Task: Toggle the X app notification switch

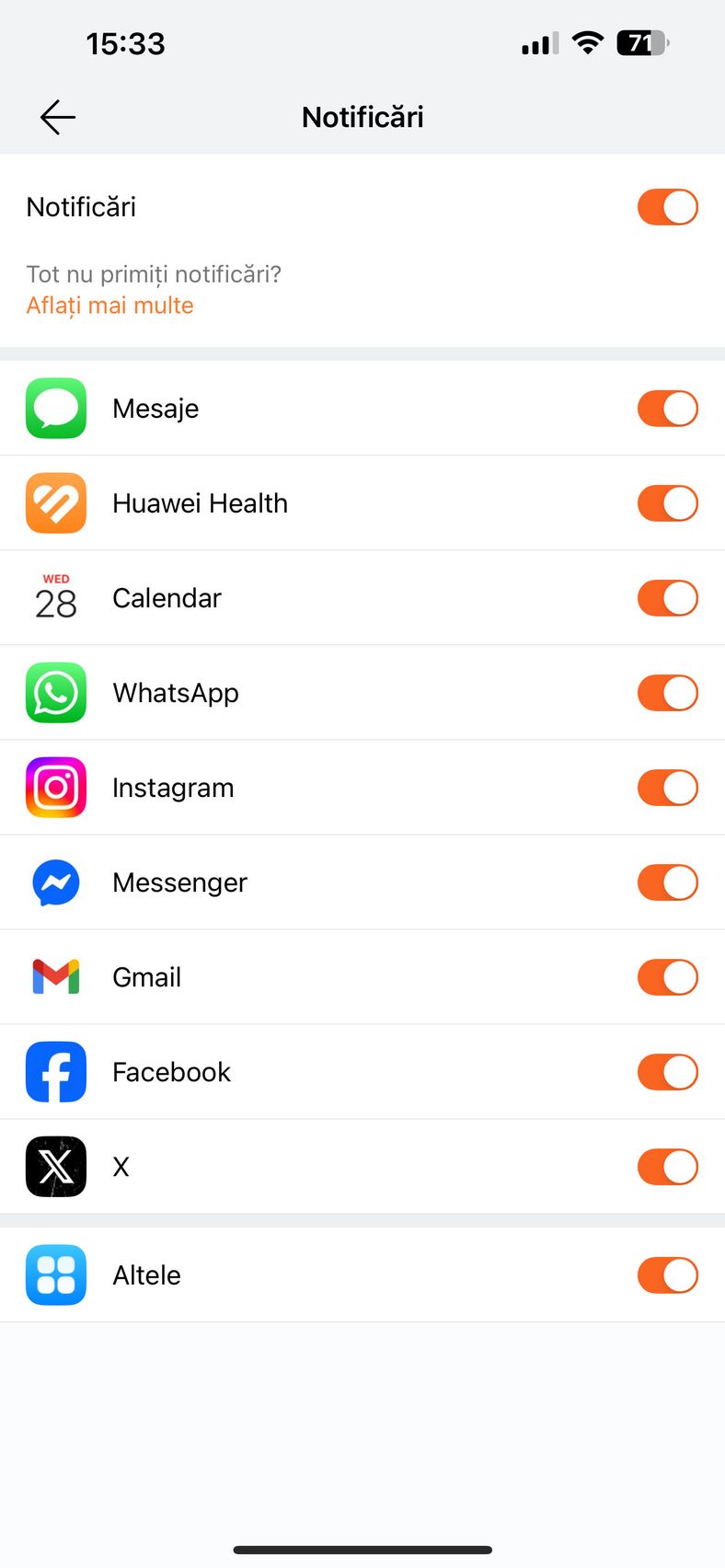Action: click(668, 1167)
